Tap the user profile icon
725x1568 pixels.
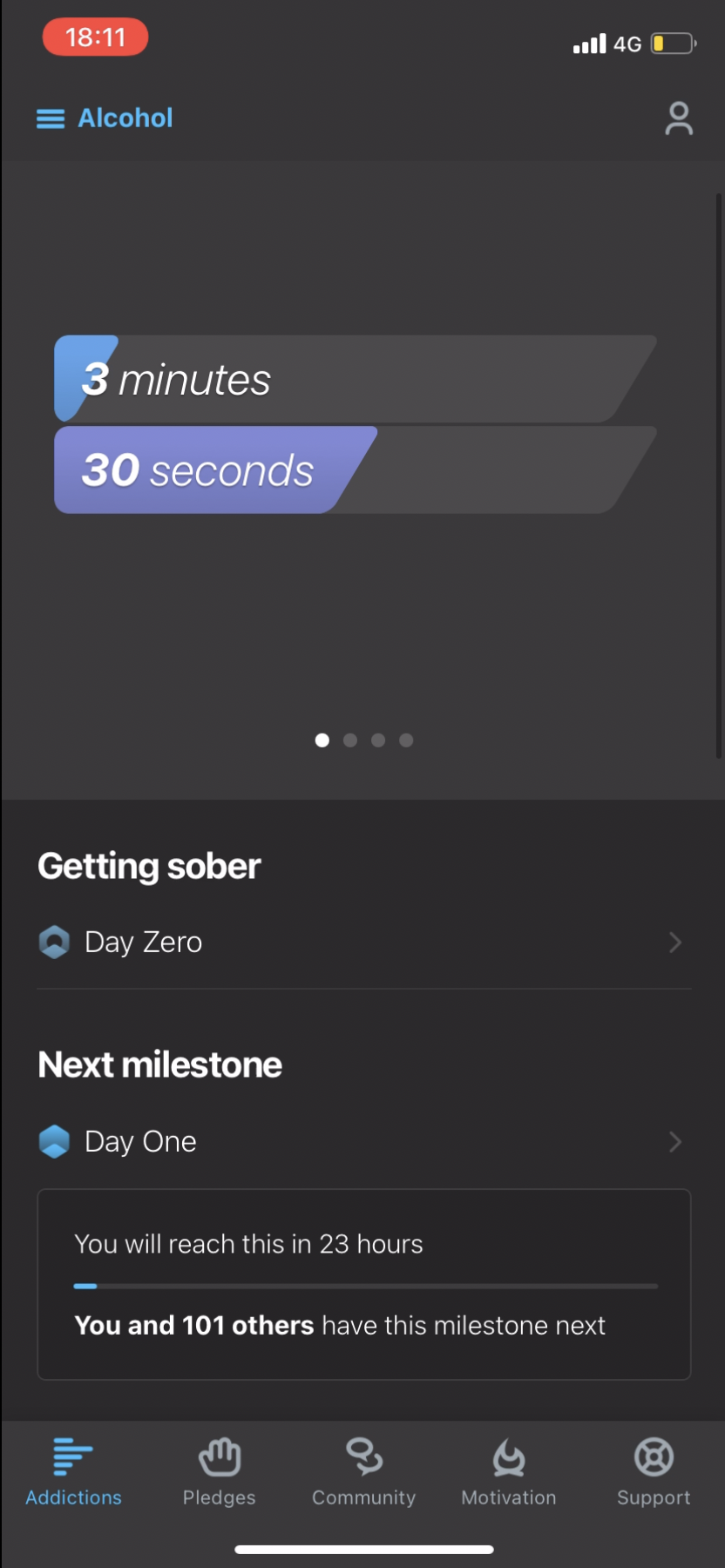pos(679,119)
